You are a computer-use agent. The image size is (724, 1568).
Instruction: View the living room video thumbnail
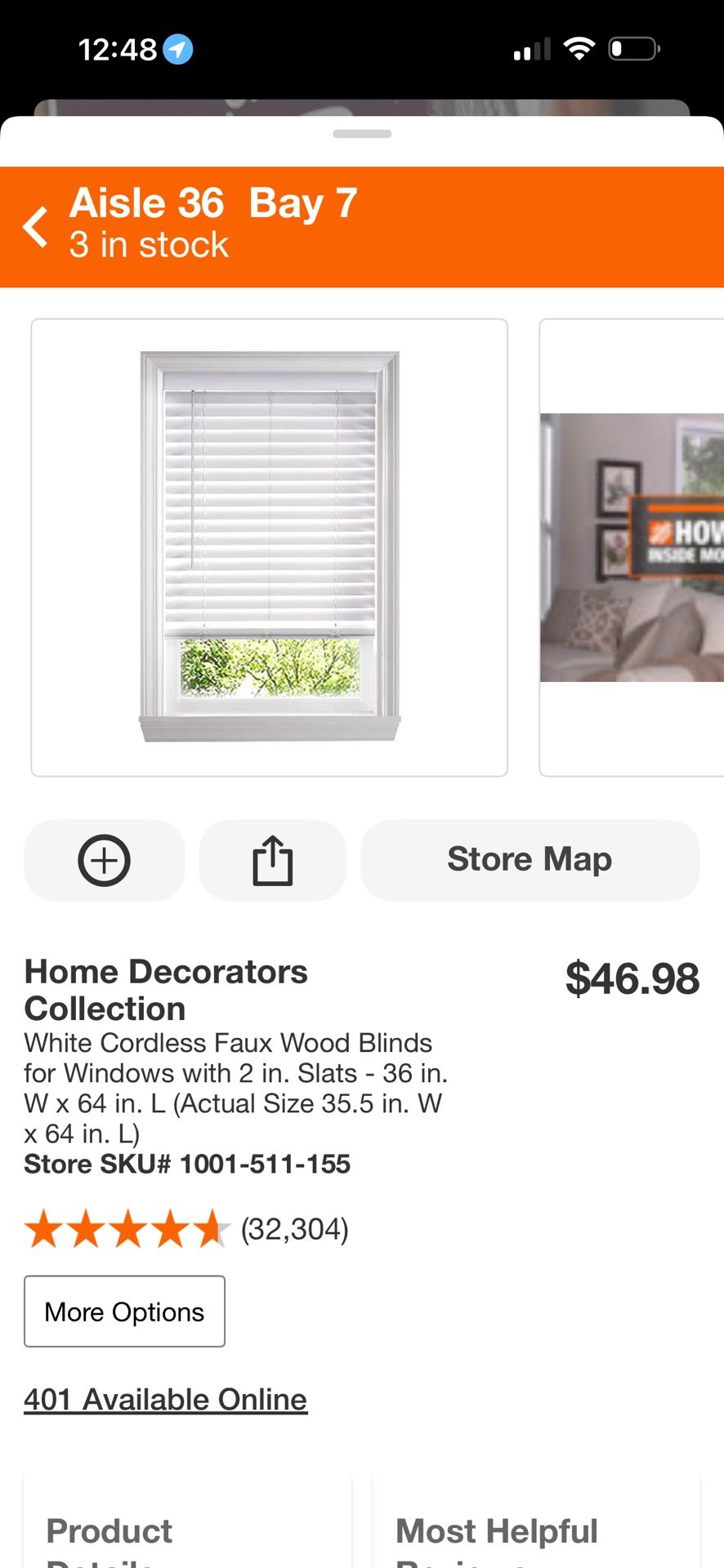pyautogui.click(x=632, y=547)
